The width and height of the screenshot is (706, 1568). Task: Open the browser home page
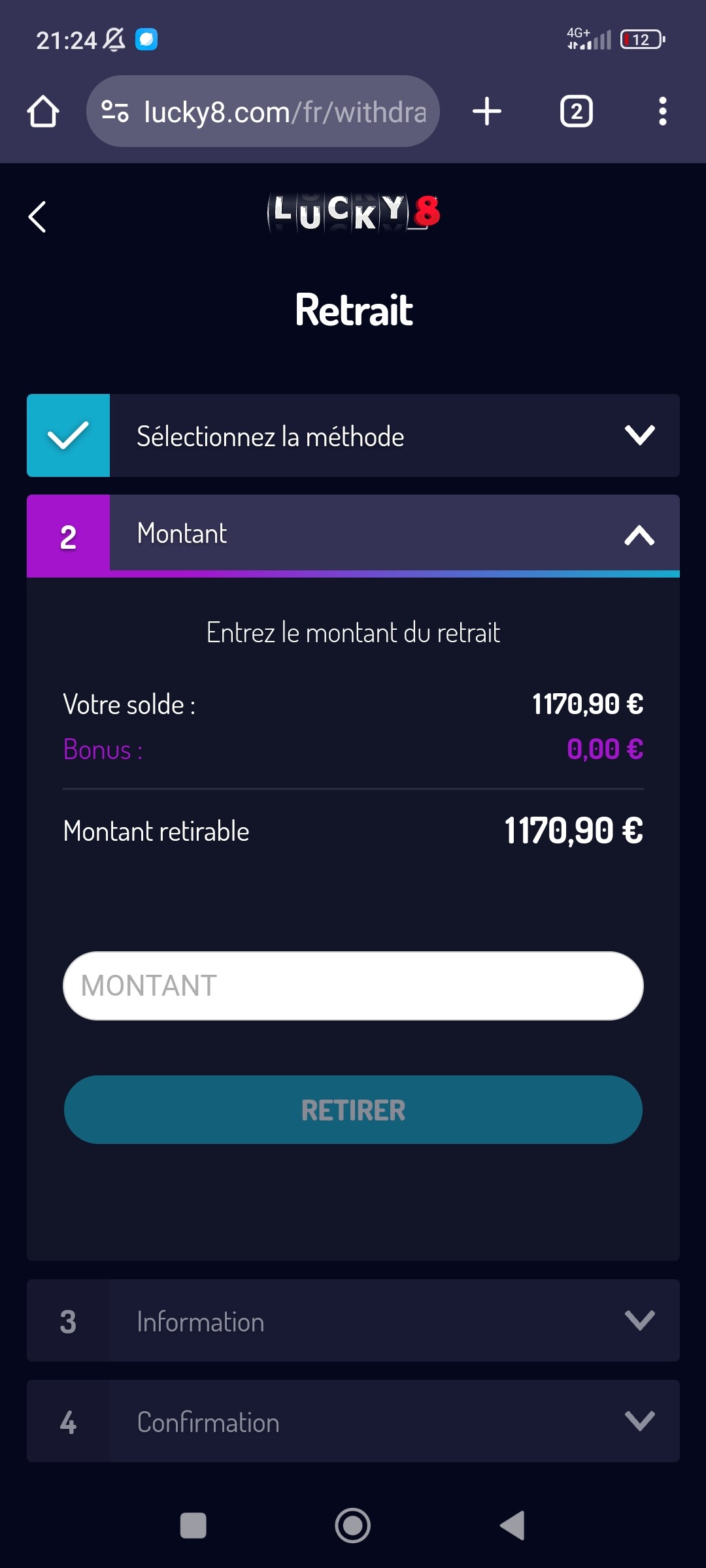coord(43,111)
